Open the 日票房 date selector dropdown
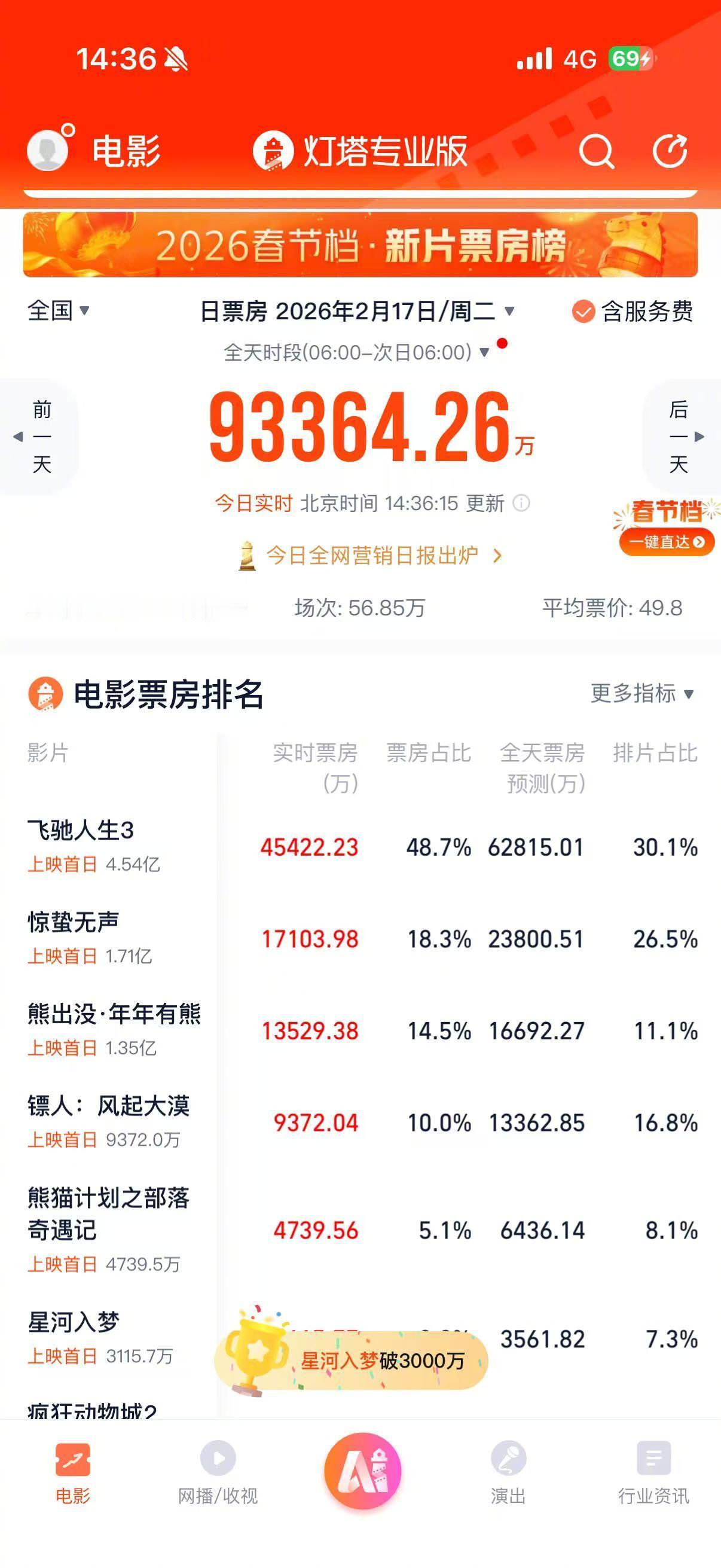The width and height of the screenshot is (721, 1568). tap(356, 311)
